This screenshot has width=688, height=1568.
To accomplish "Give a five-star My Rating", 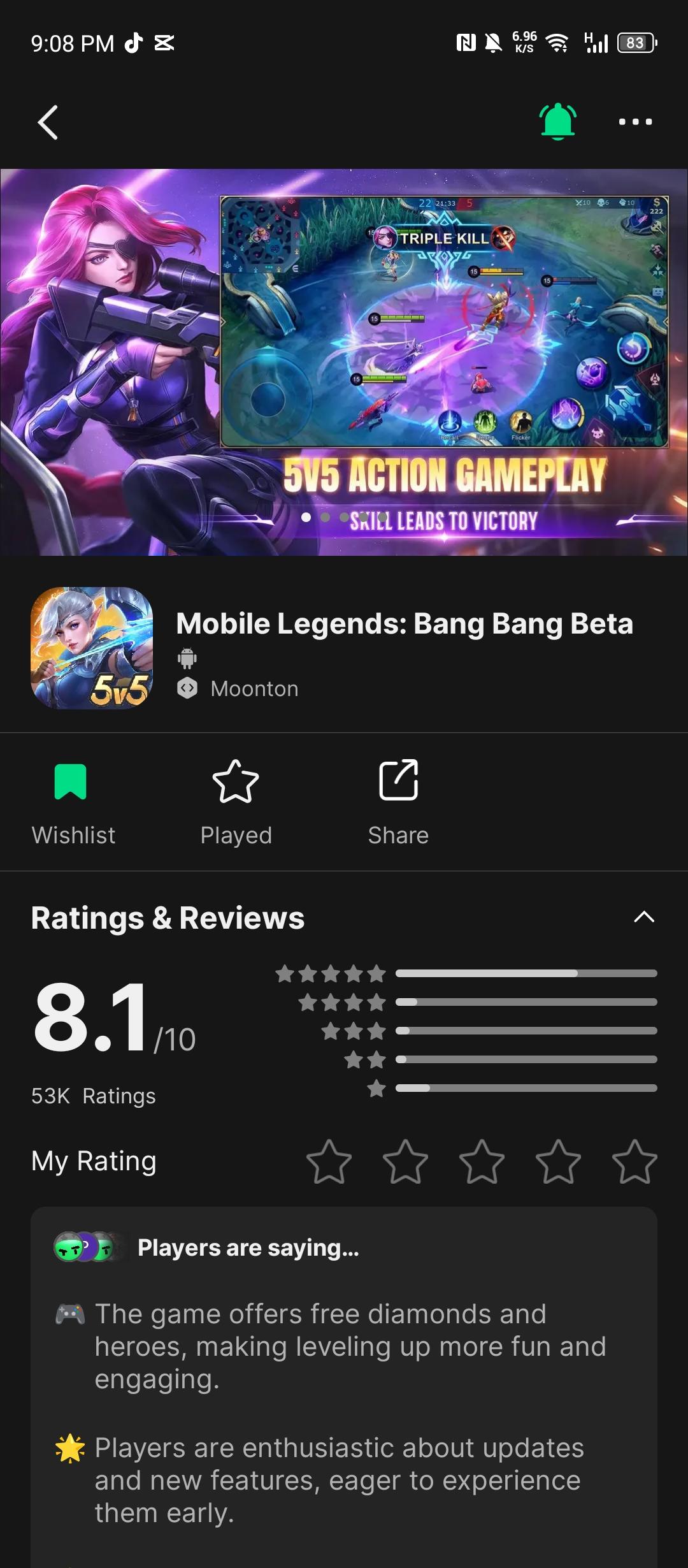I will tap(634, 1161).
